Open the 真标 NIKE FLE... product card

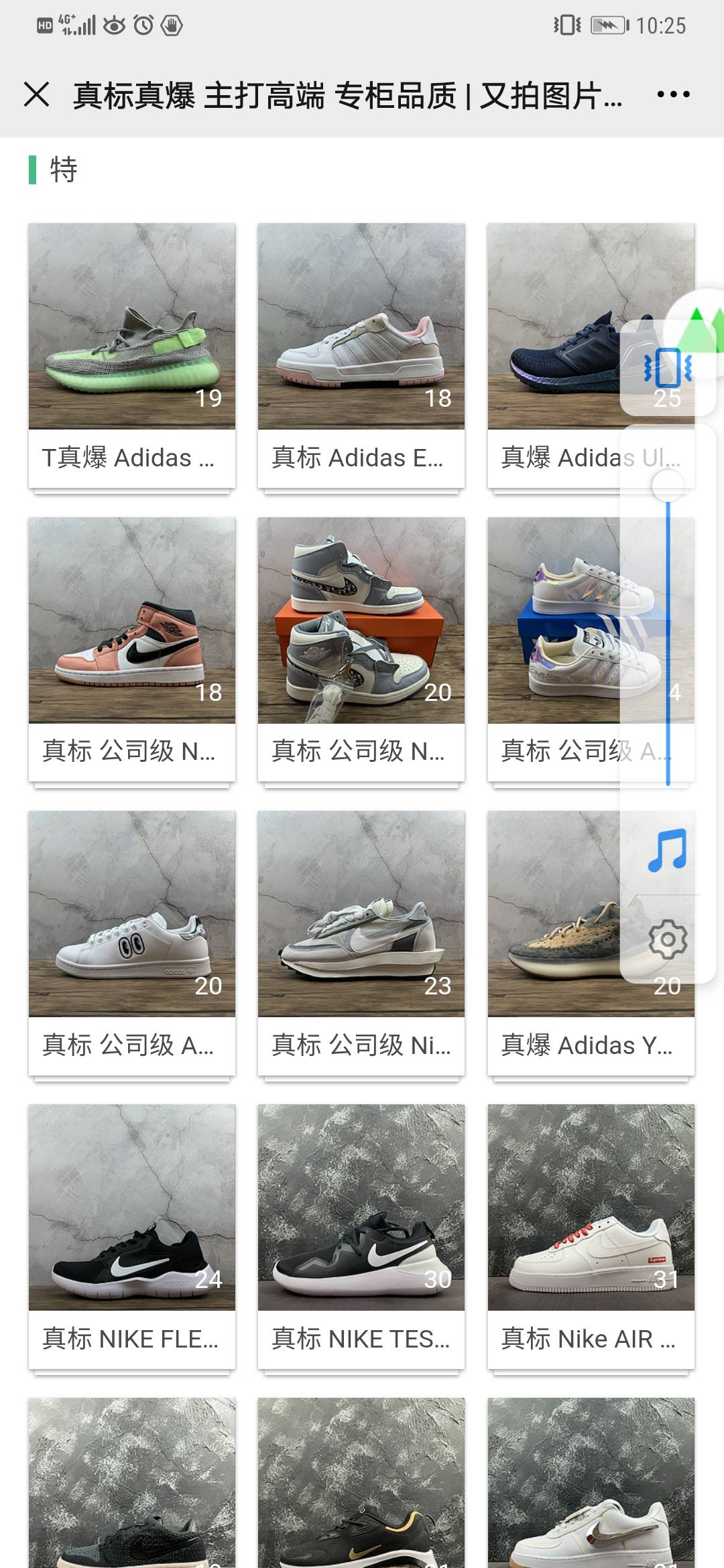[132, 1236]
